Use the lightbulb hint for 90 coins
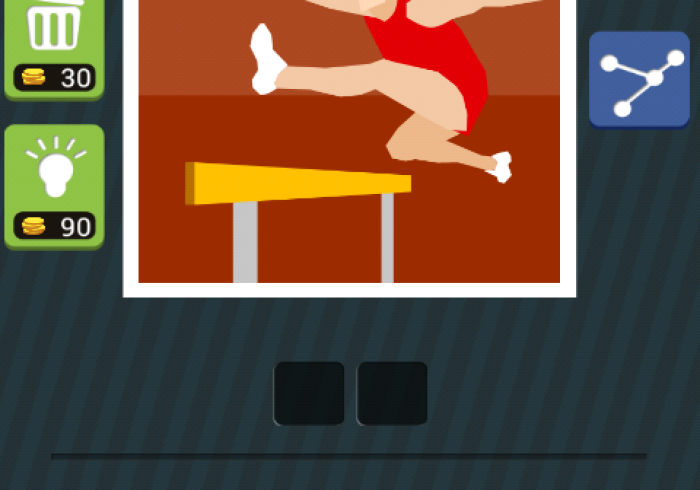The width and height of the screenshot is (700, 490). click(x=54, y=186)
